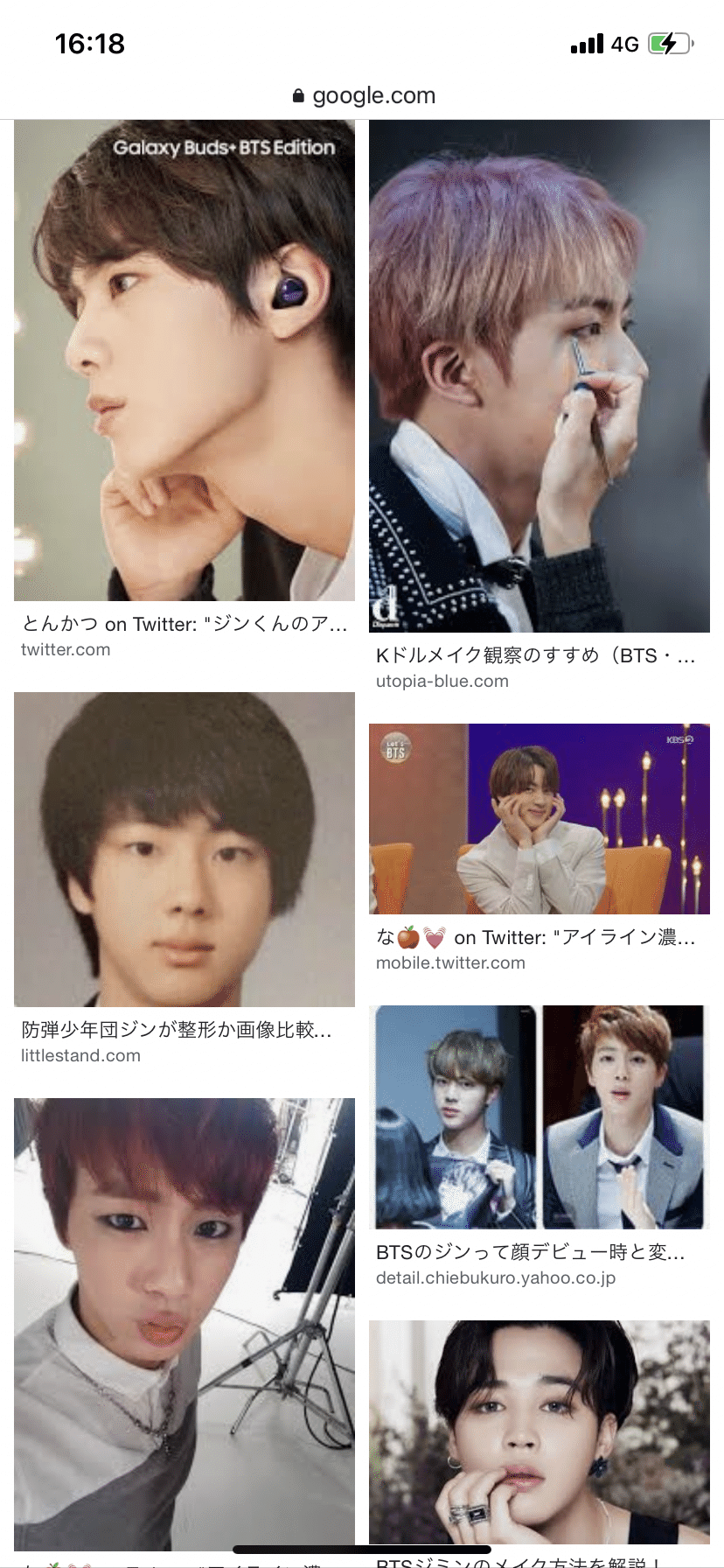Image resolution: width=724 pixels, height=1568 pixels.
Task: Open the littlestand.com image result
Action: tap(184, 850)
